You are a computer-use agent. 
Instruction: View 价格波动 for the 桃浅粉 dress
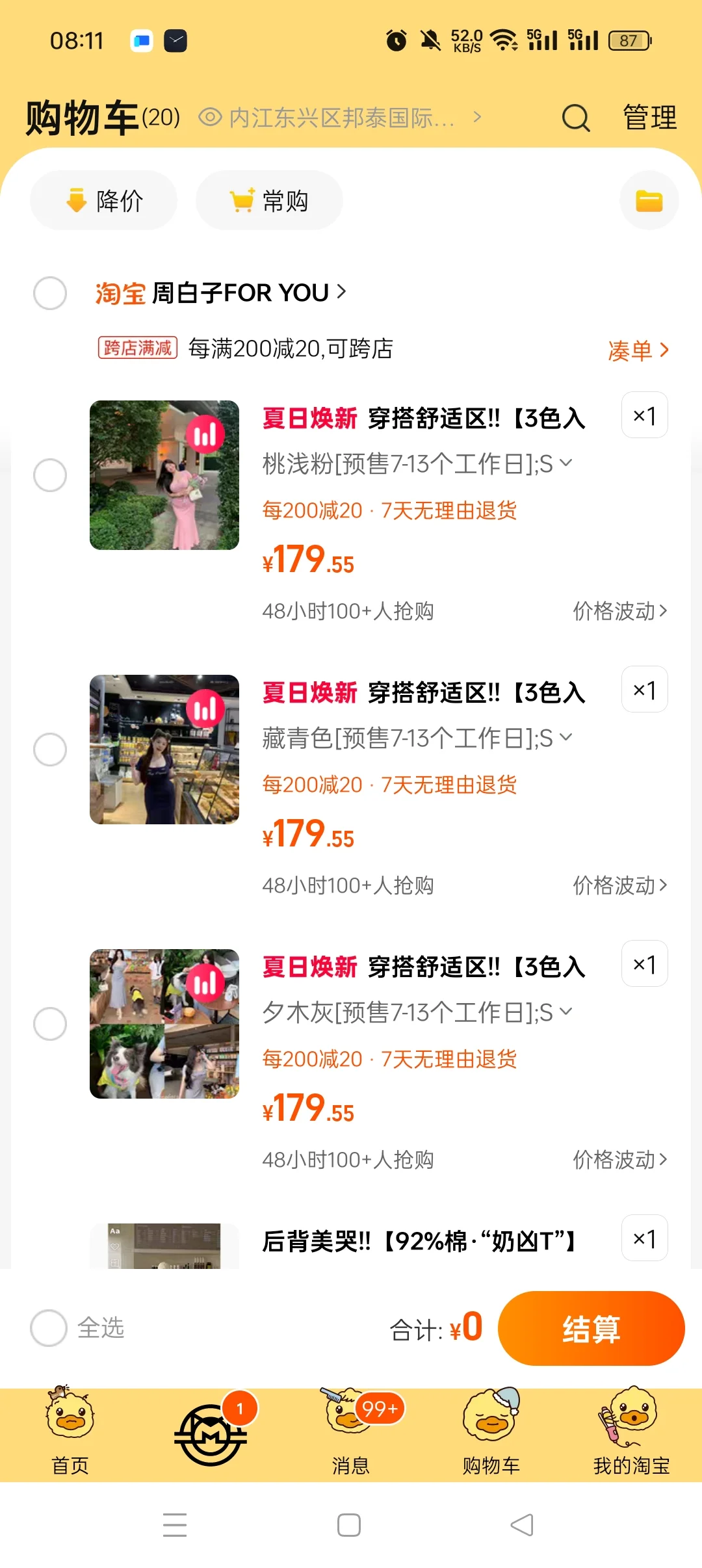click(619, 611)
